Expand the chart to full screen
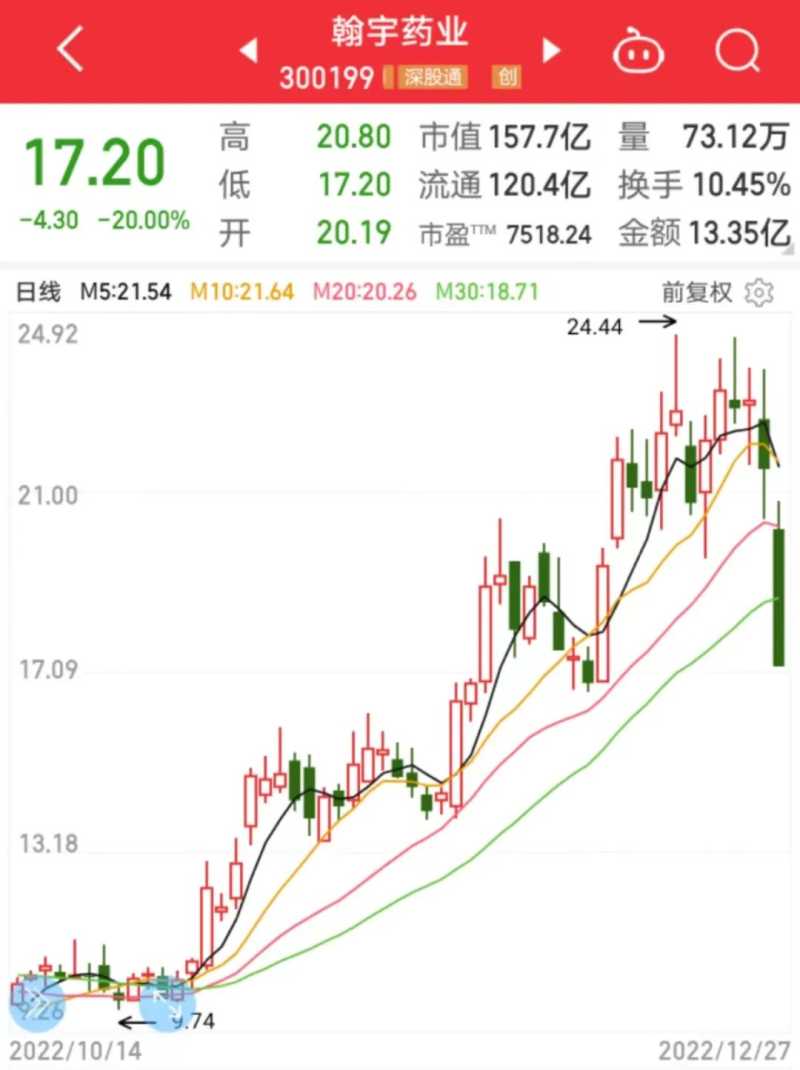Screen dimensions: 800x1070 click(166, 1002)
